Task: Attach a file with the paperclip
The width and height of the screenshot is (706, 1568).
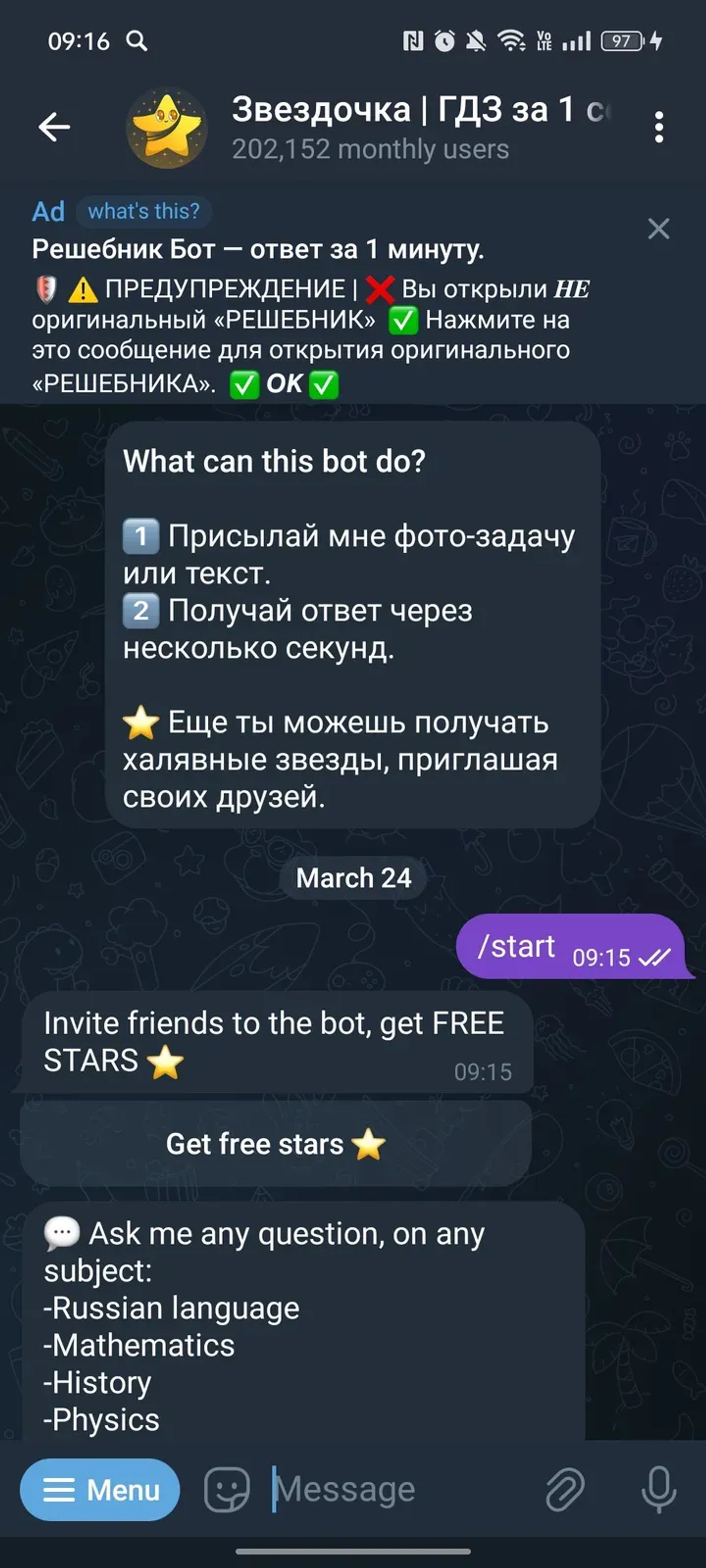Action: coord(565,1490)
